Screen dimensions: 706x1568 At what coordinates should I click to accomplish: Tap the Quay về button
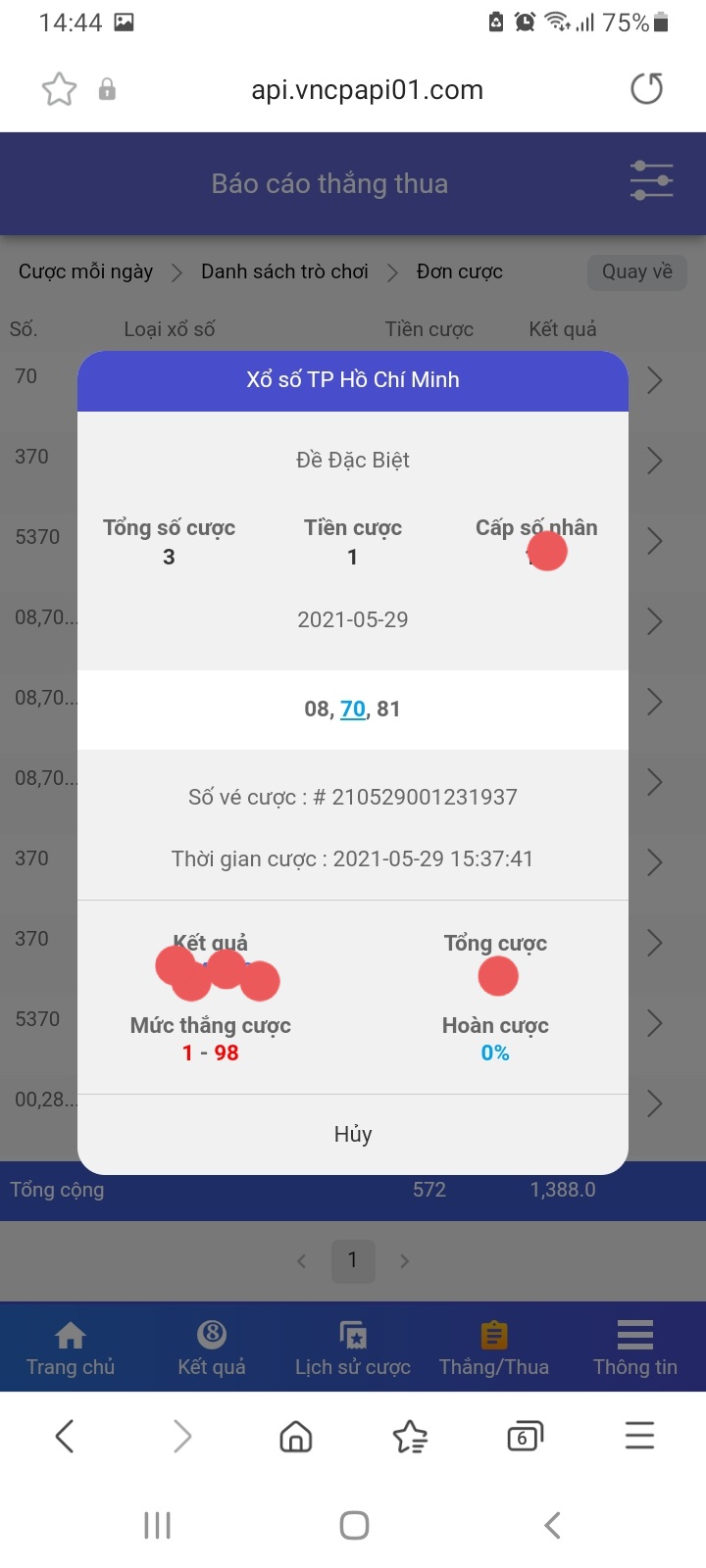coord(637,271)
